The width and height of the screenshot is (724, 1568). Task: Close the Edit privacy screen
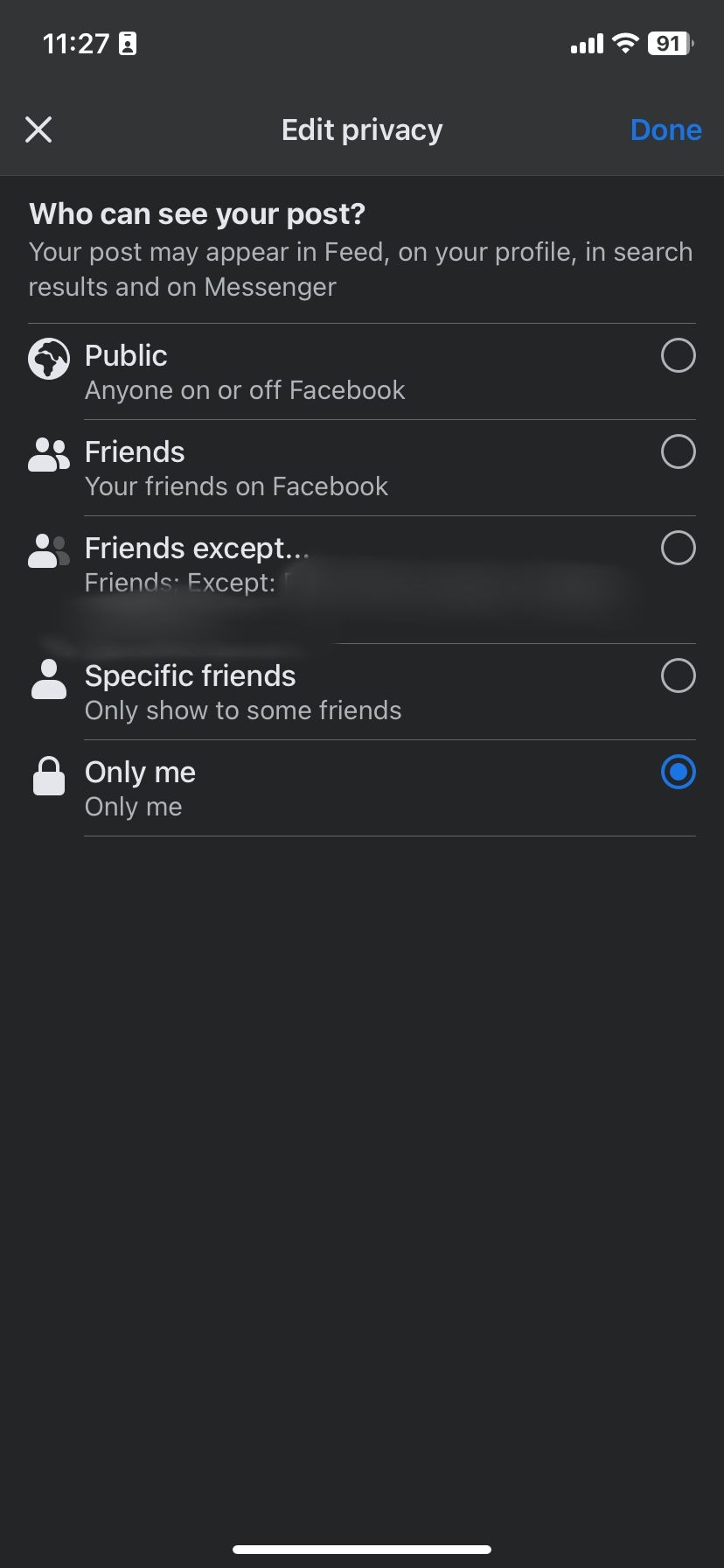(x=38, y=129)
